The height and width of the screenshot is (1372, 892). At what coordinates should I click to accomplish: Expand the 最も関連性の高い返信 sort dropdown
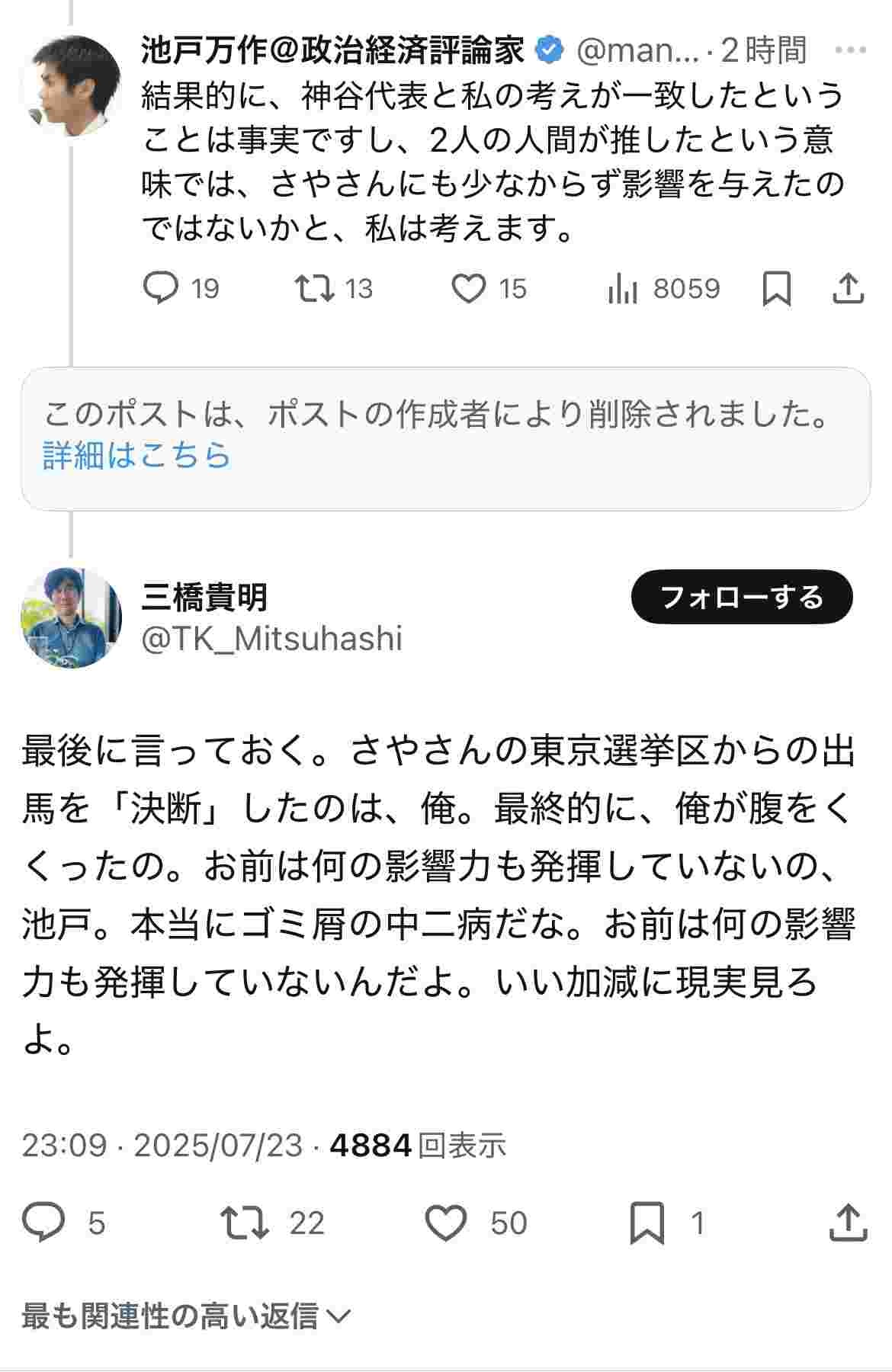186,1316
